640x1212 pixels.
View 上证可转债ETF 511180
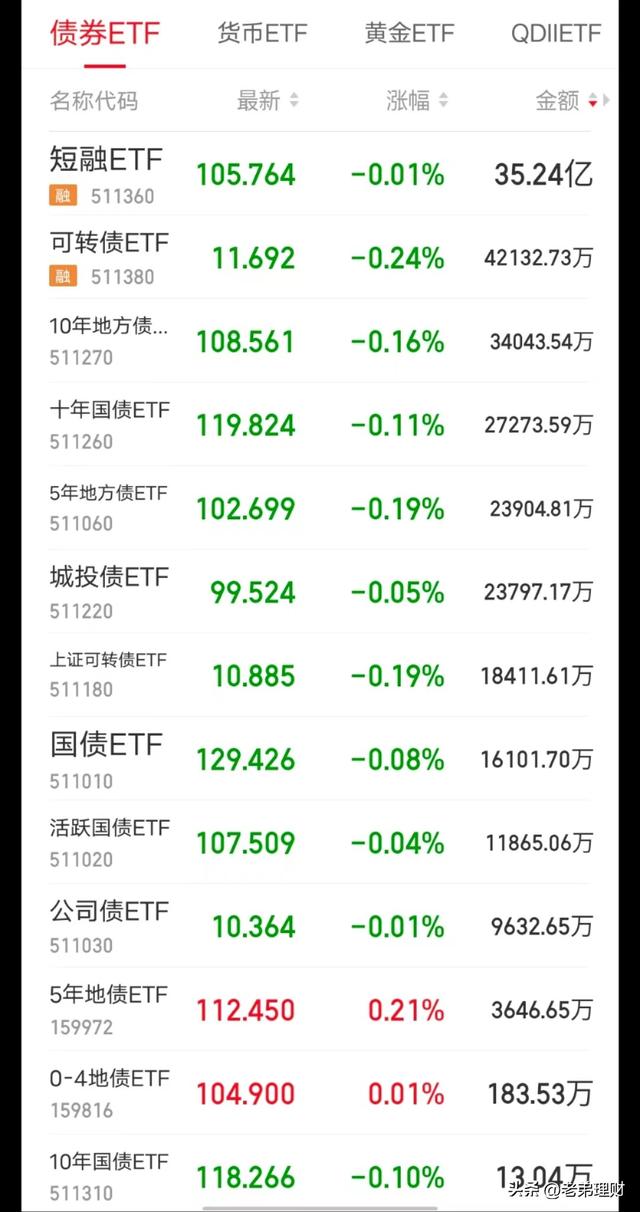tap(110, 675)
